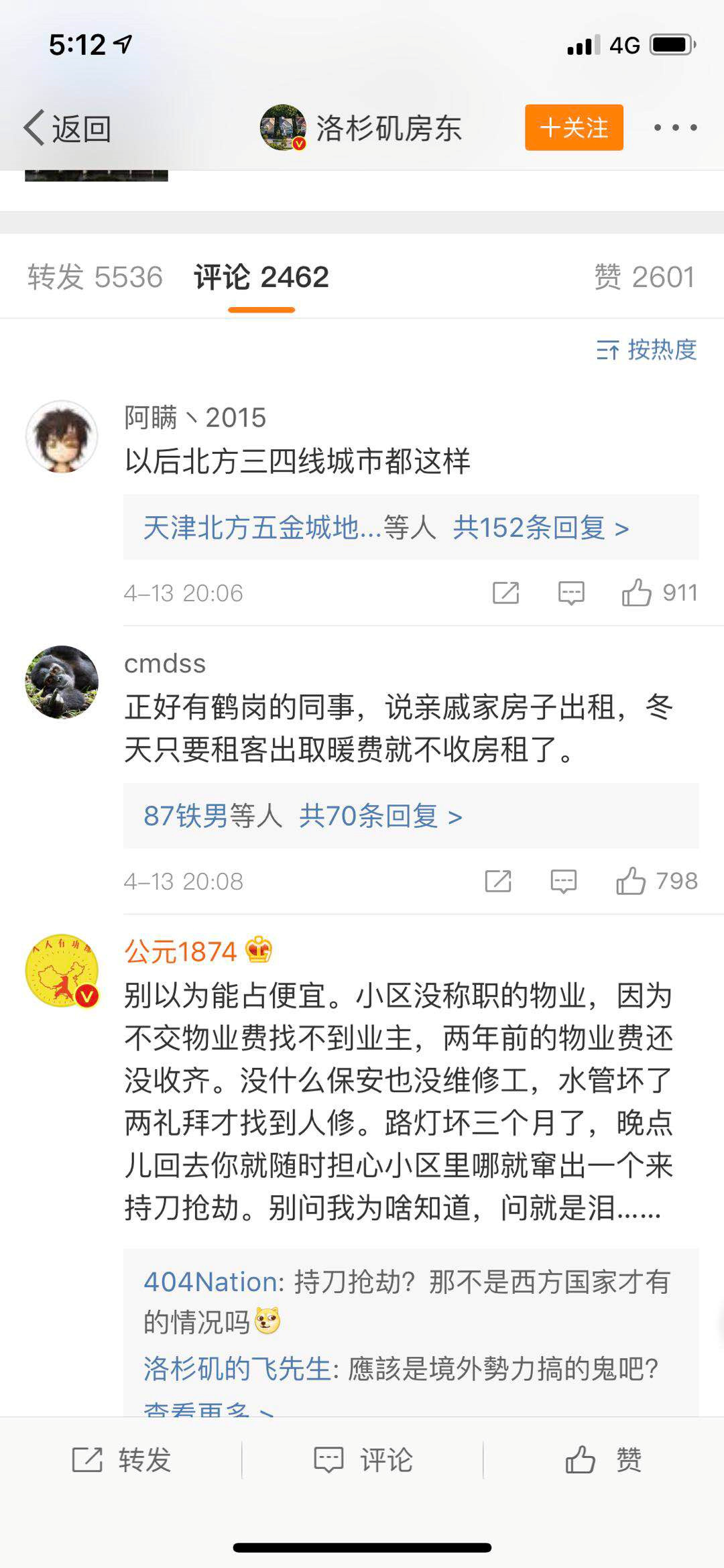Change comment sorting via 按热度
The height and width of the screenshot is (1568, 724).
coord(646,350)
